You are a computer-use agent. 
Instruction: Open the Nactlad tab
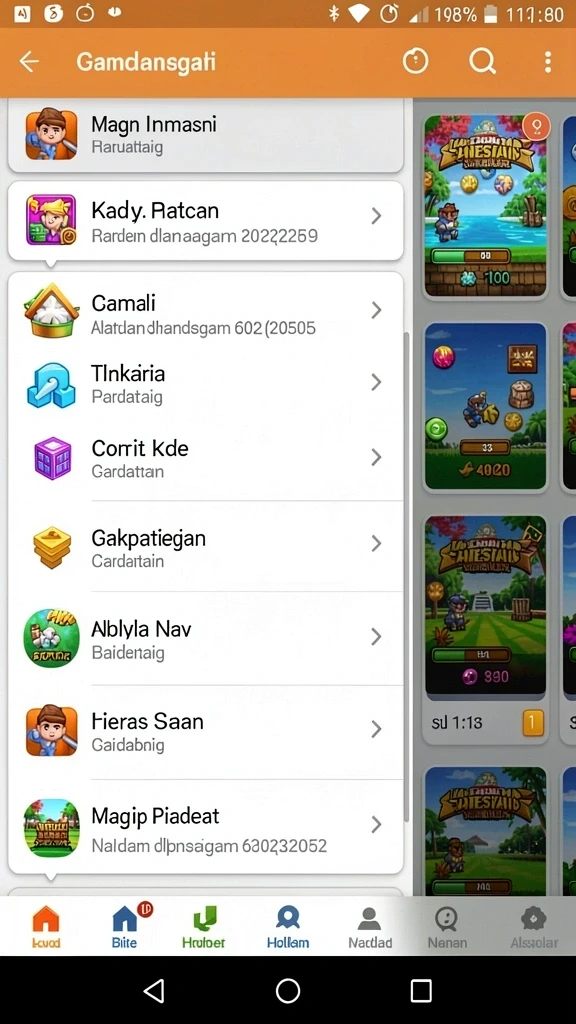pyautogui.click(x=370, y=925)
